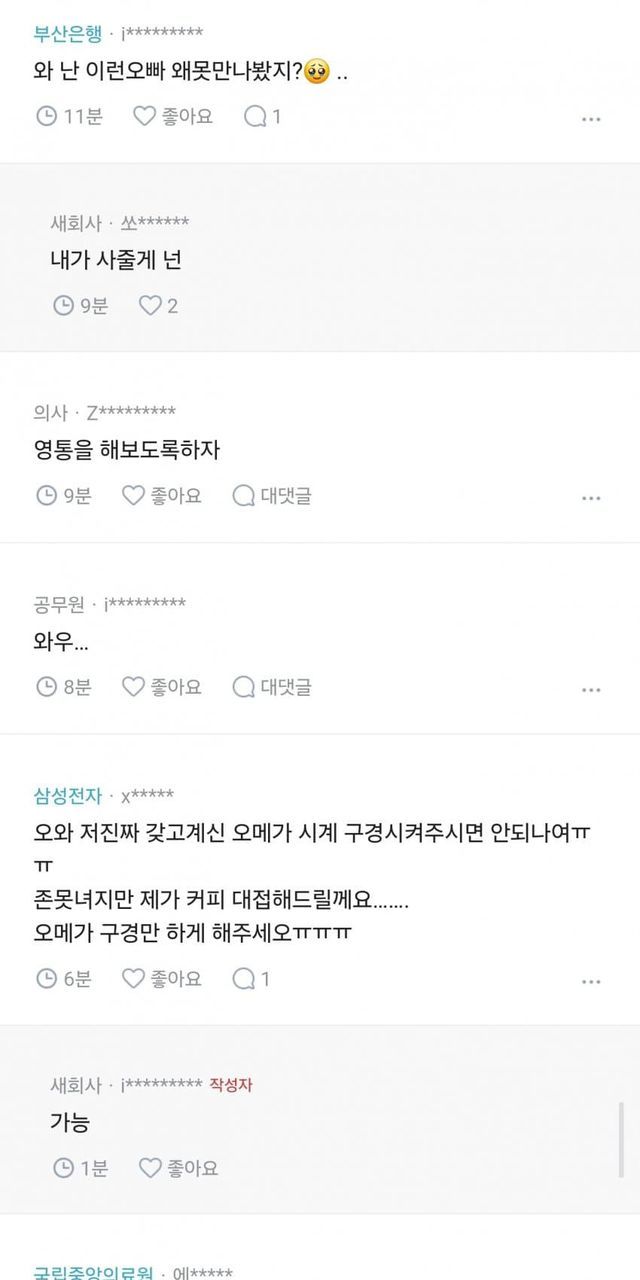
Task: Like the 부산은행 comment
Action: coord(173,116)
